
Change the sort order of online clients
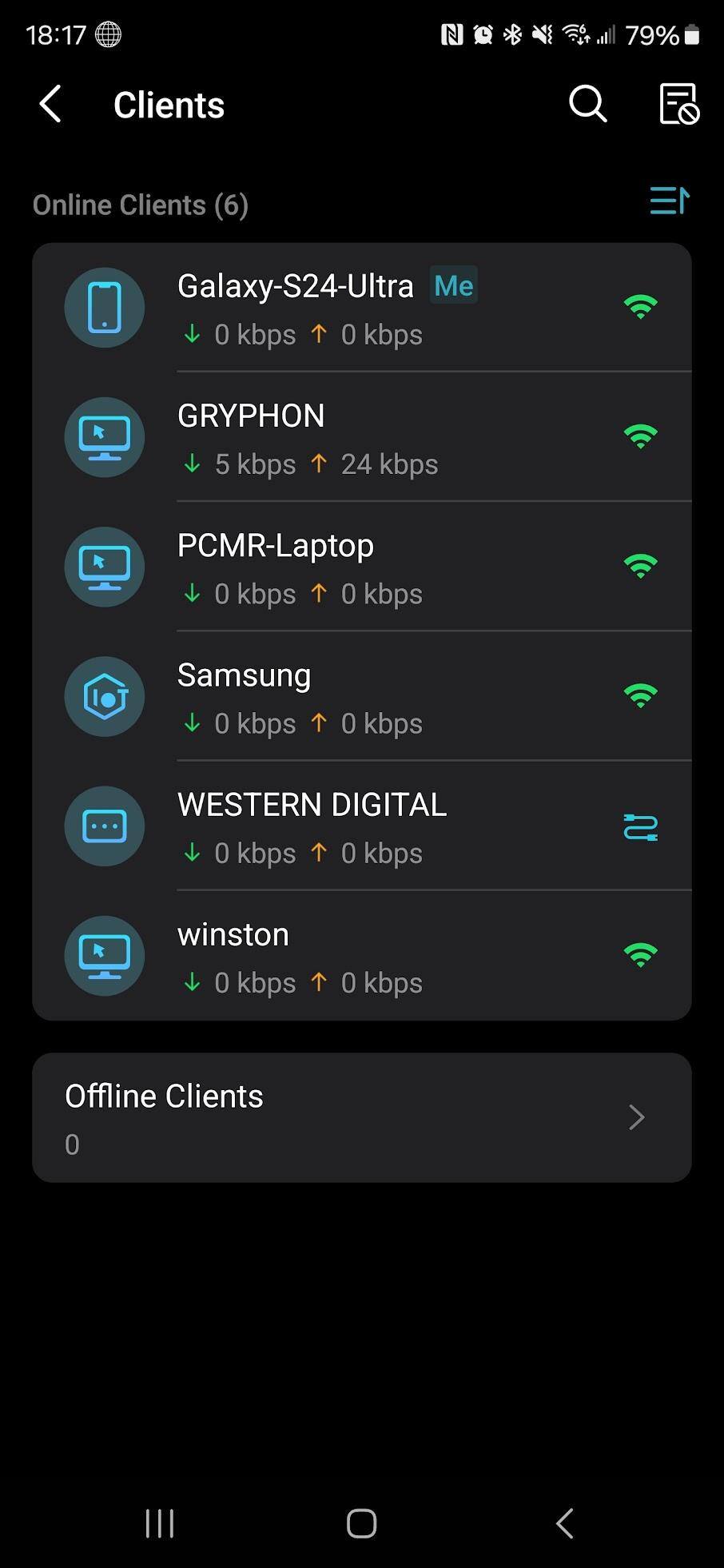coord(669,201)
